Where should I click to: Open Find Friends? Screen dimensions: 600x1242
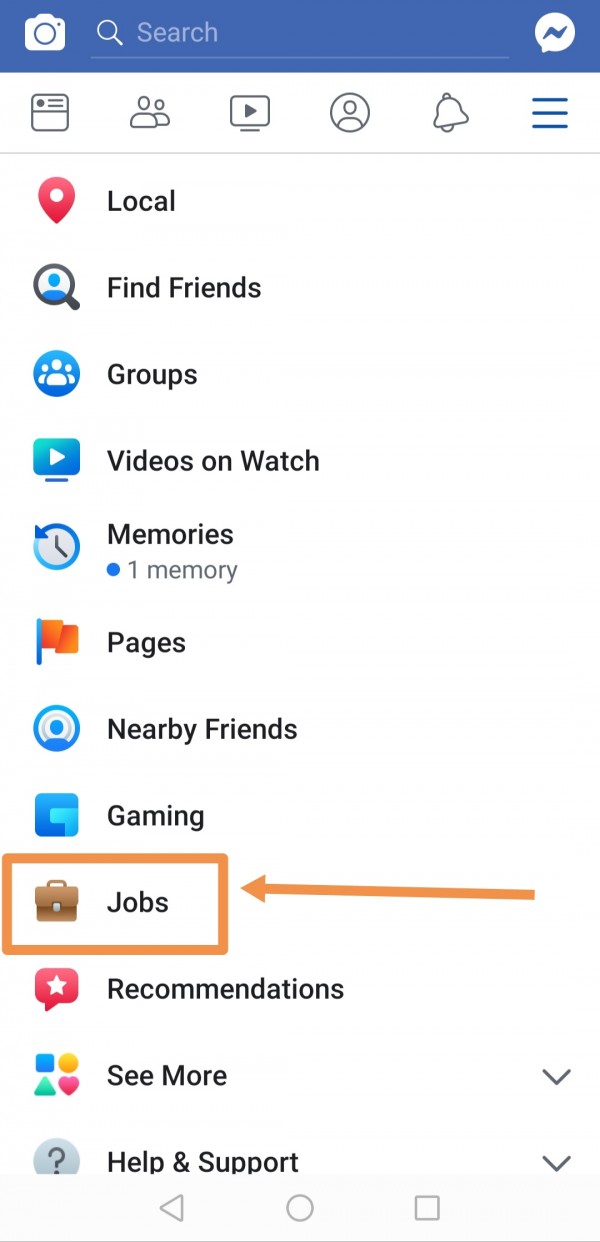pyautogui.click(x=183, y=288)
